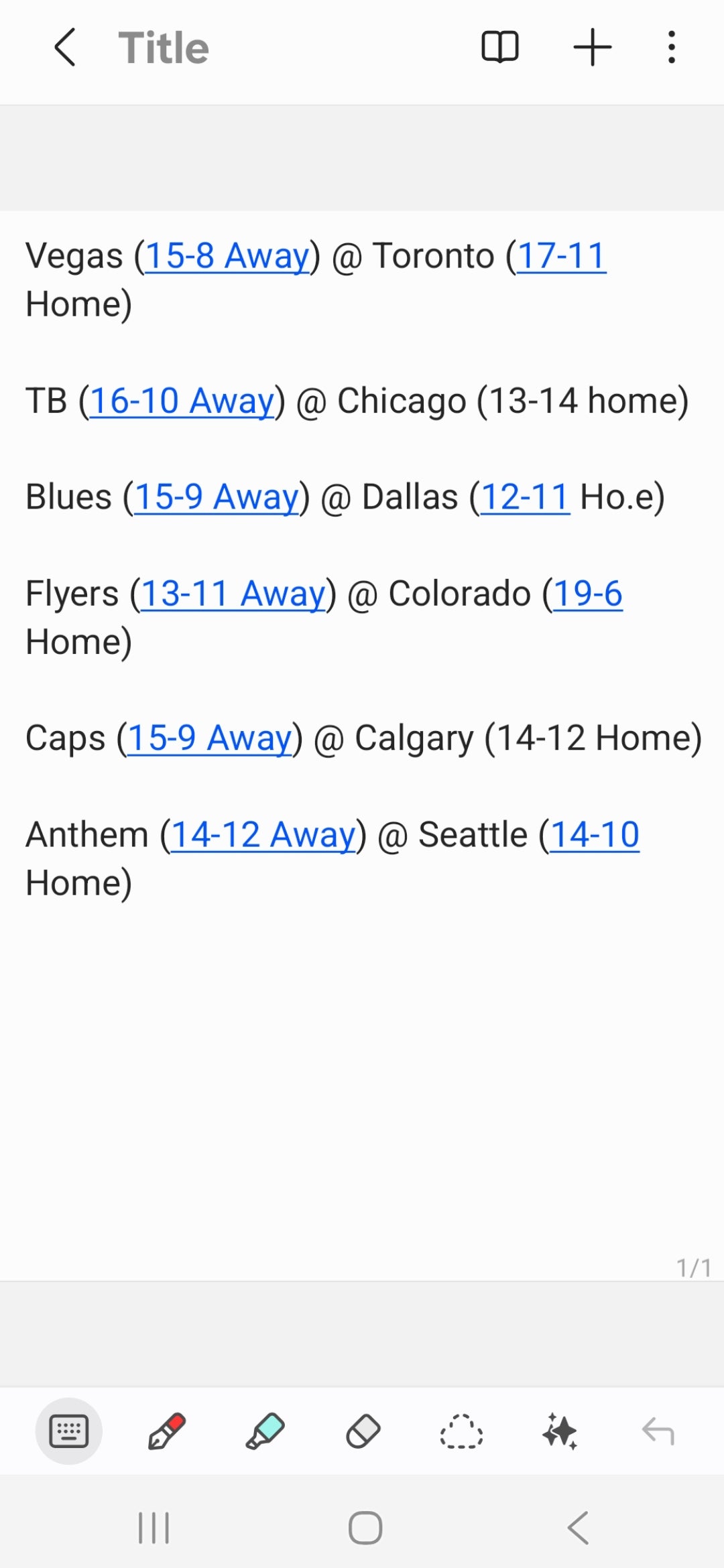Screen dimensions: 724x1568
Task: Choose the highlighter tool
Action: pyautogui.click(x=265, y=1431)
